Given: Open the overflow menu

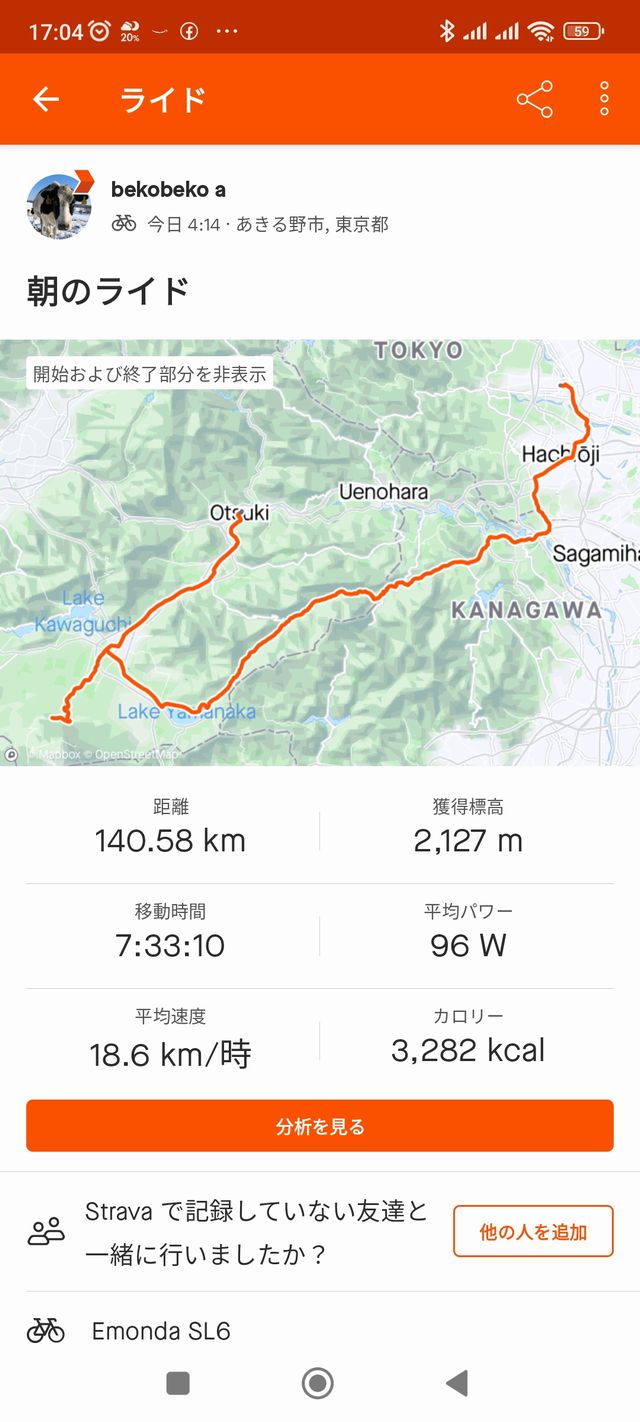Looking at the screenshot, I should pyautogui.click(x=604, y=99).
